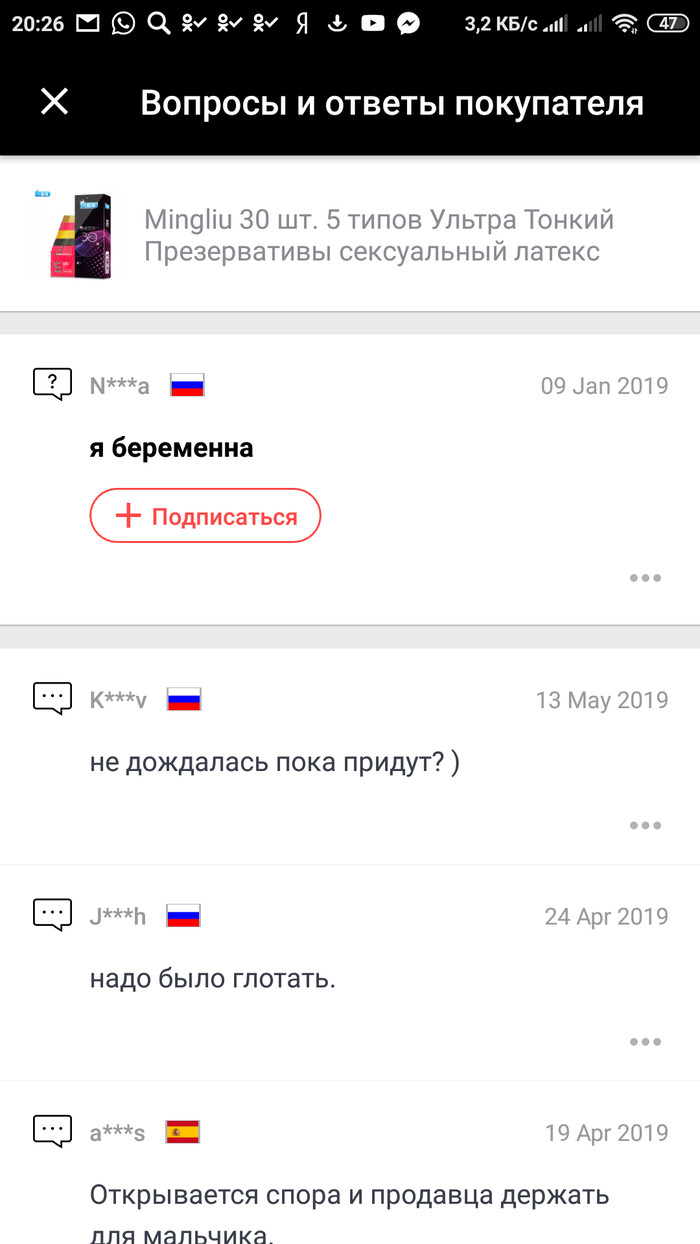Close the questions and answers screen
Screen dimensions: 700x1244
54,101
